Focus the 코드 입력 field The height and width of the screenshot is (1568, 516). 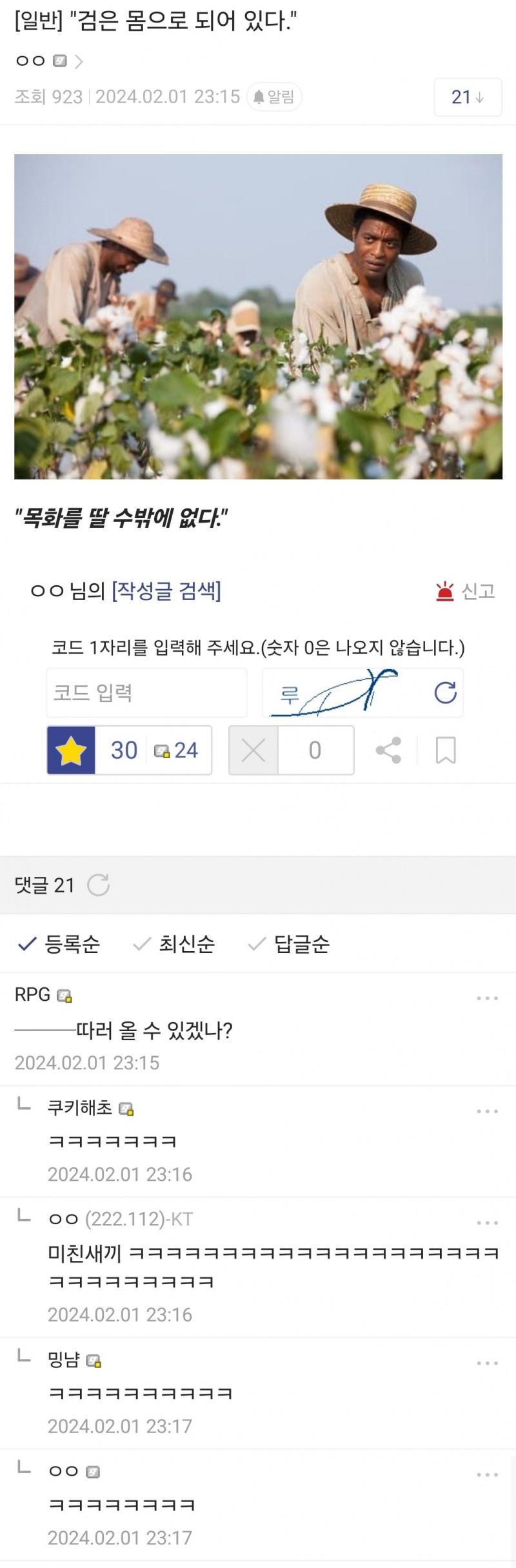pos(146,693)
